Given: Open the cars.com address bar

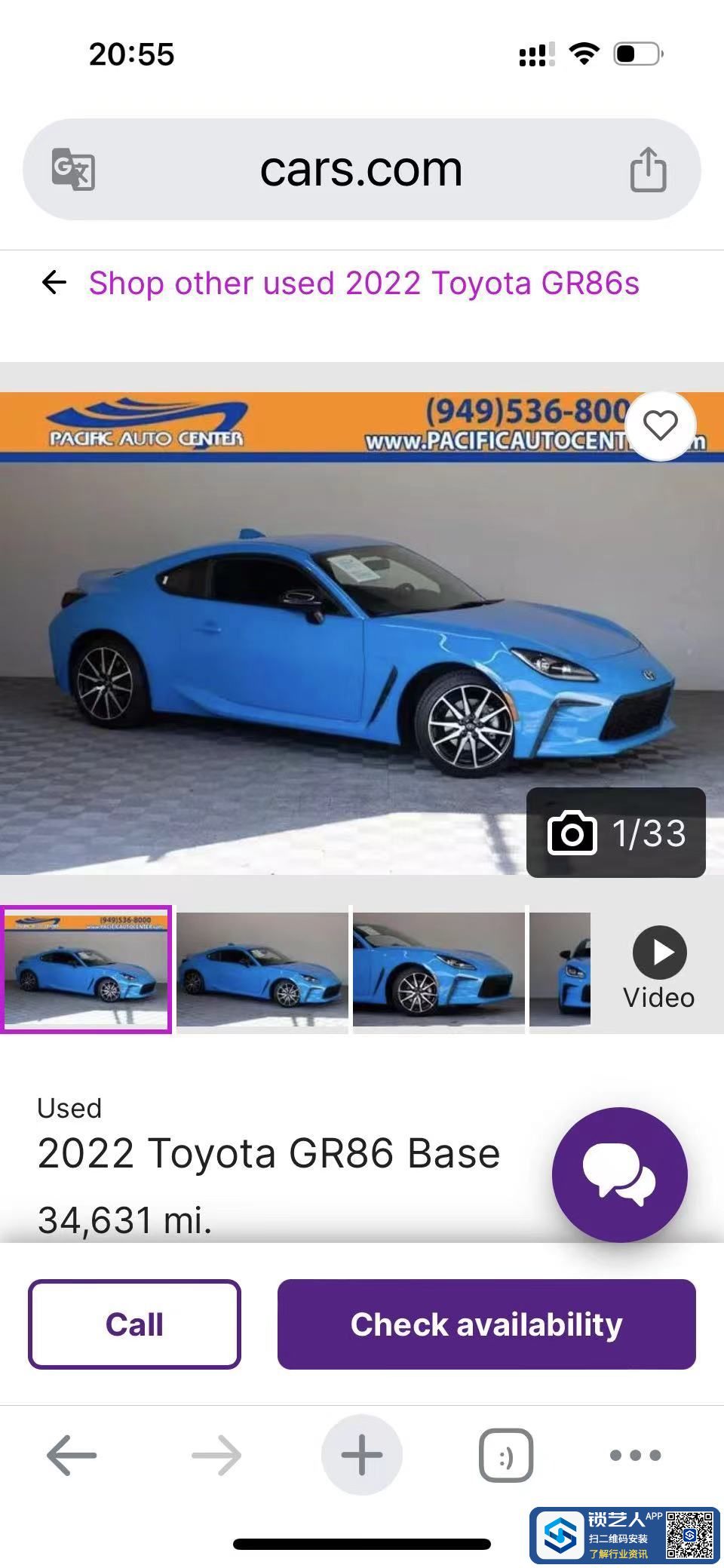Looking at the screenshot, I should 361,170.
